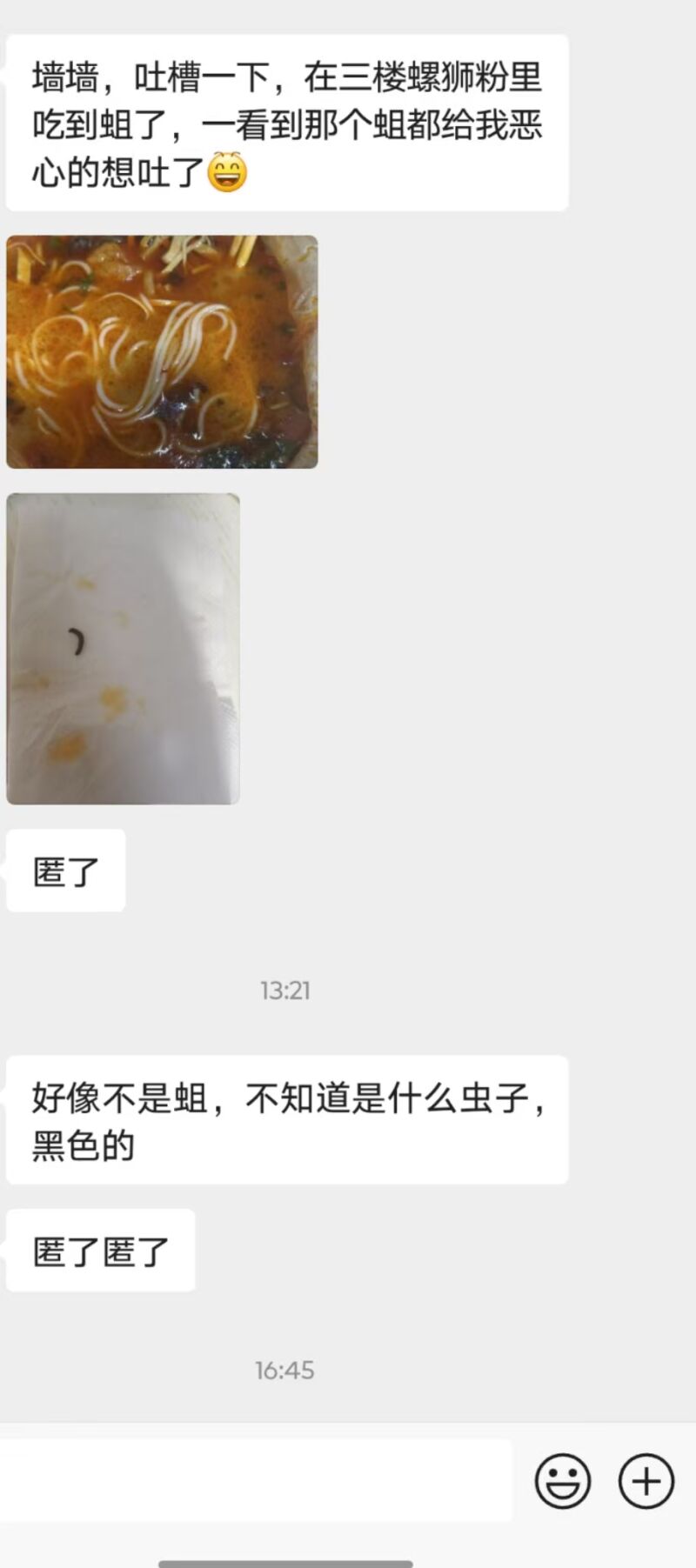View the bug-on-napkin photo
The height and width of the screenshot is (1568, 696).
click(x=123, y=649)
